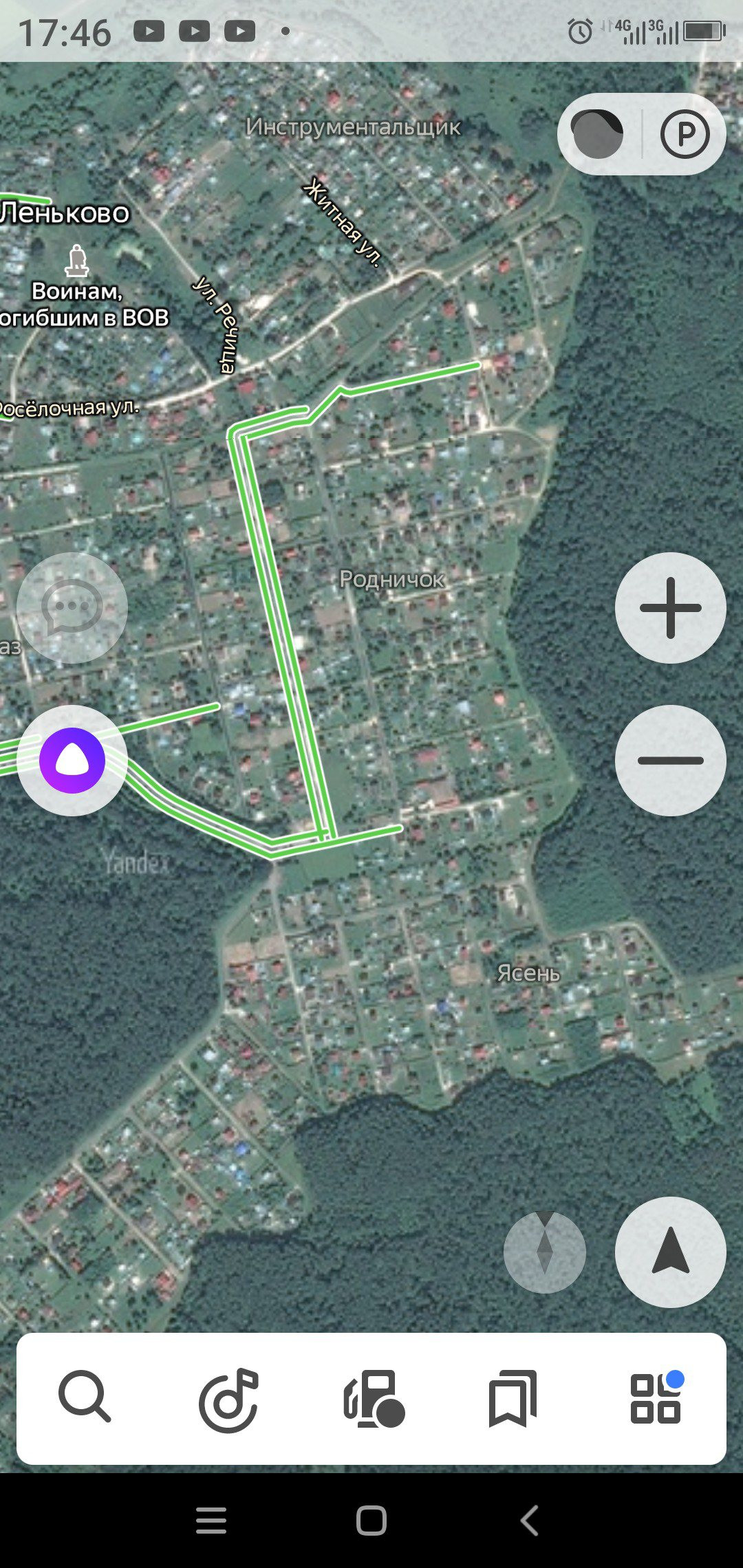Screen dimensions: 743x1568
Task: Toggle the traffic layer indicator
Action: (597, 134)
